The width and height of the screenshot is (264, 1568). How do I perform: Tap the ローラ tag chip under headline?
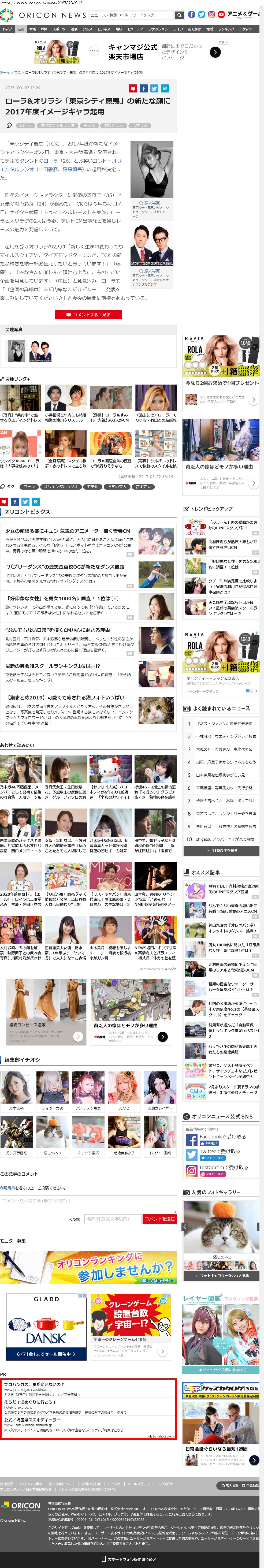[x=25, y=125]
